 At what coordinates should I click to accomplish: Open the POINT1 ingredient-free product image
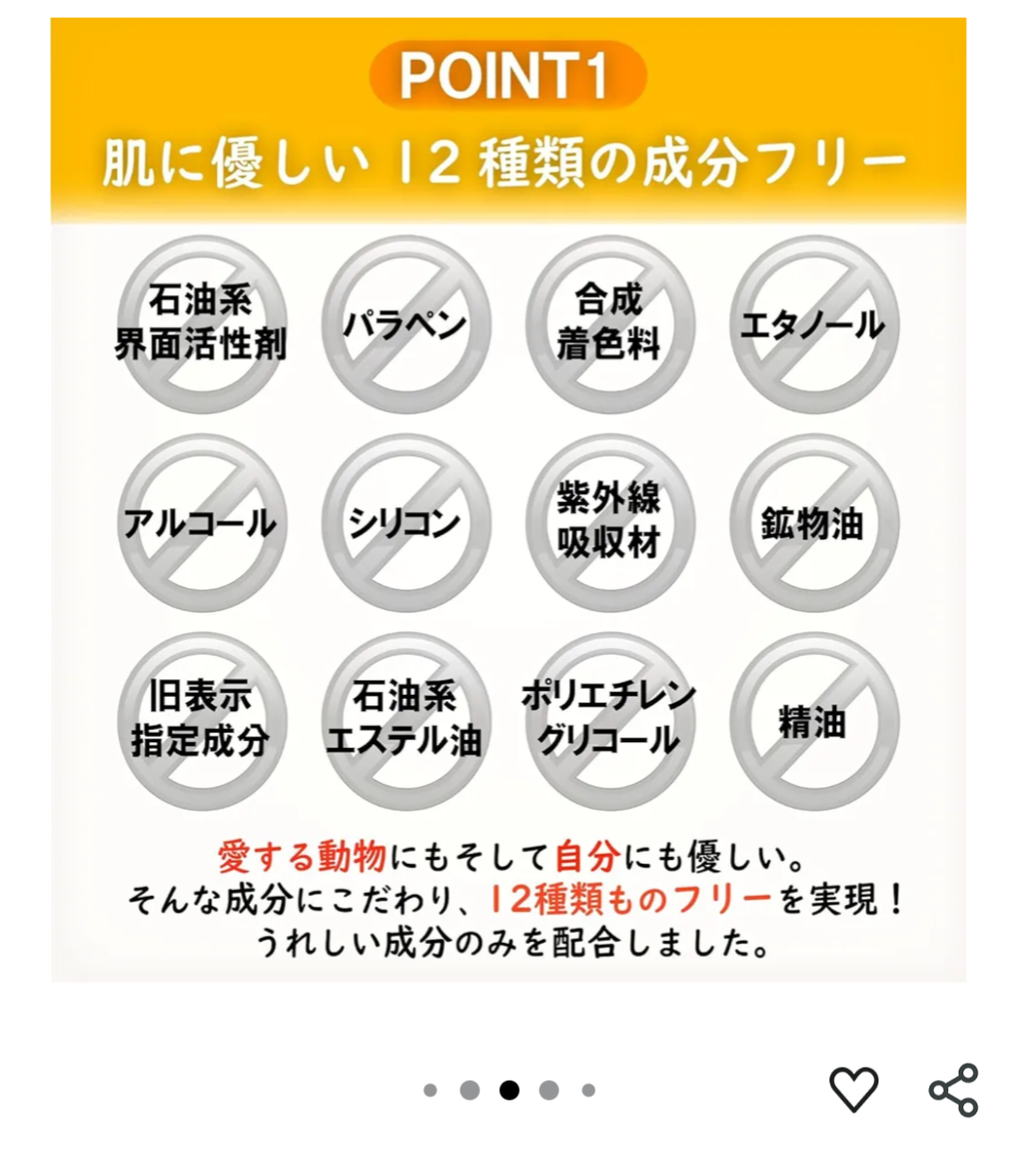(508, 500)
